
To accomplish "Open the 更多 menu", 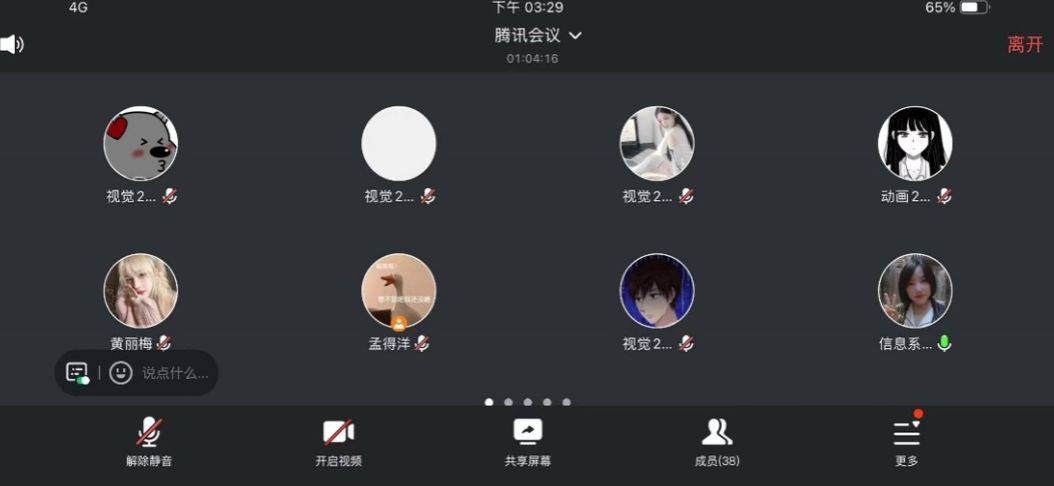I will [906, 441].
